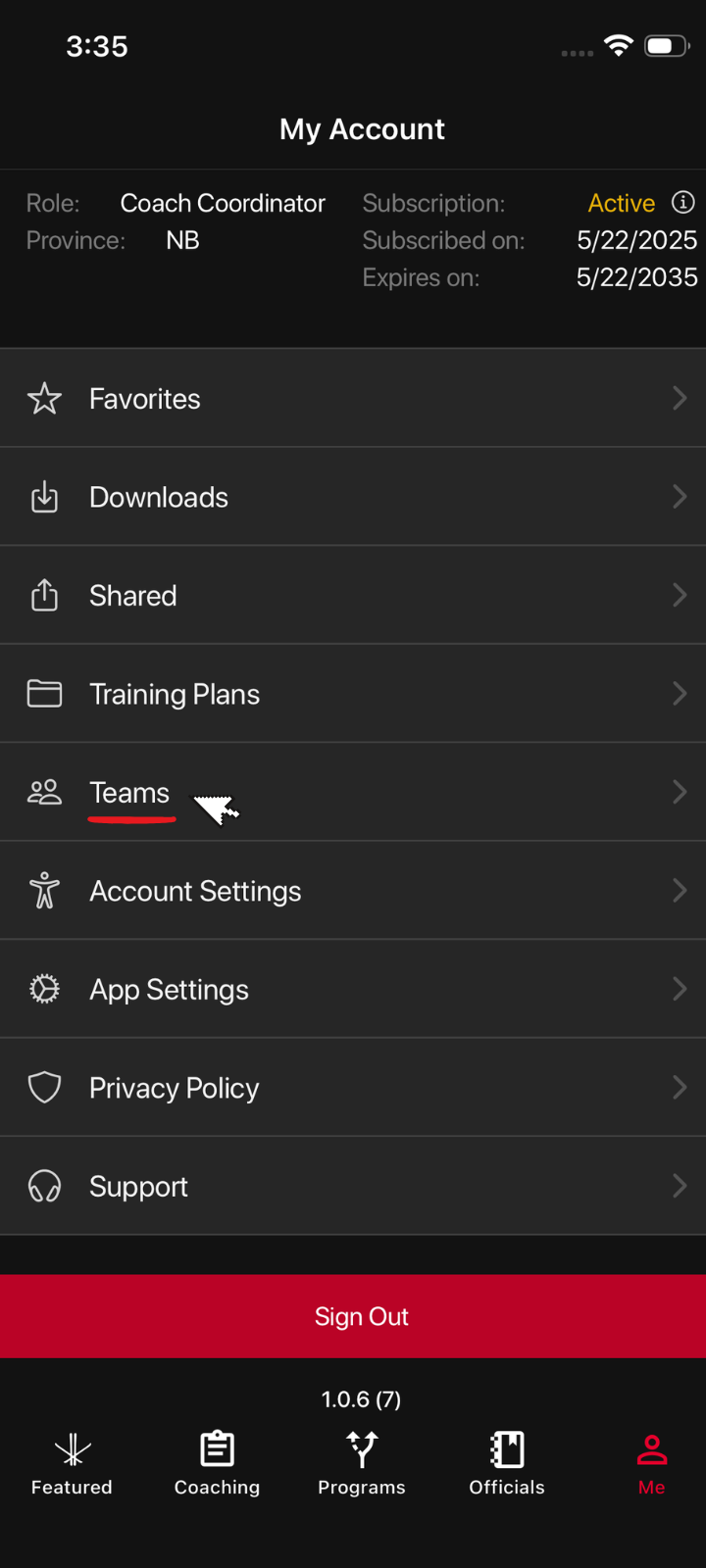Tap the subscription info icon
The image size is (706, 1568).
[682, 203]
